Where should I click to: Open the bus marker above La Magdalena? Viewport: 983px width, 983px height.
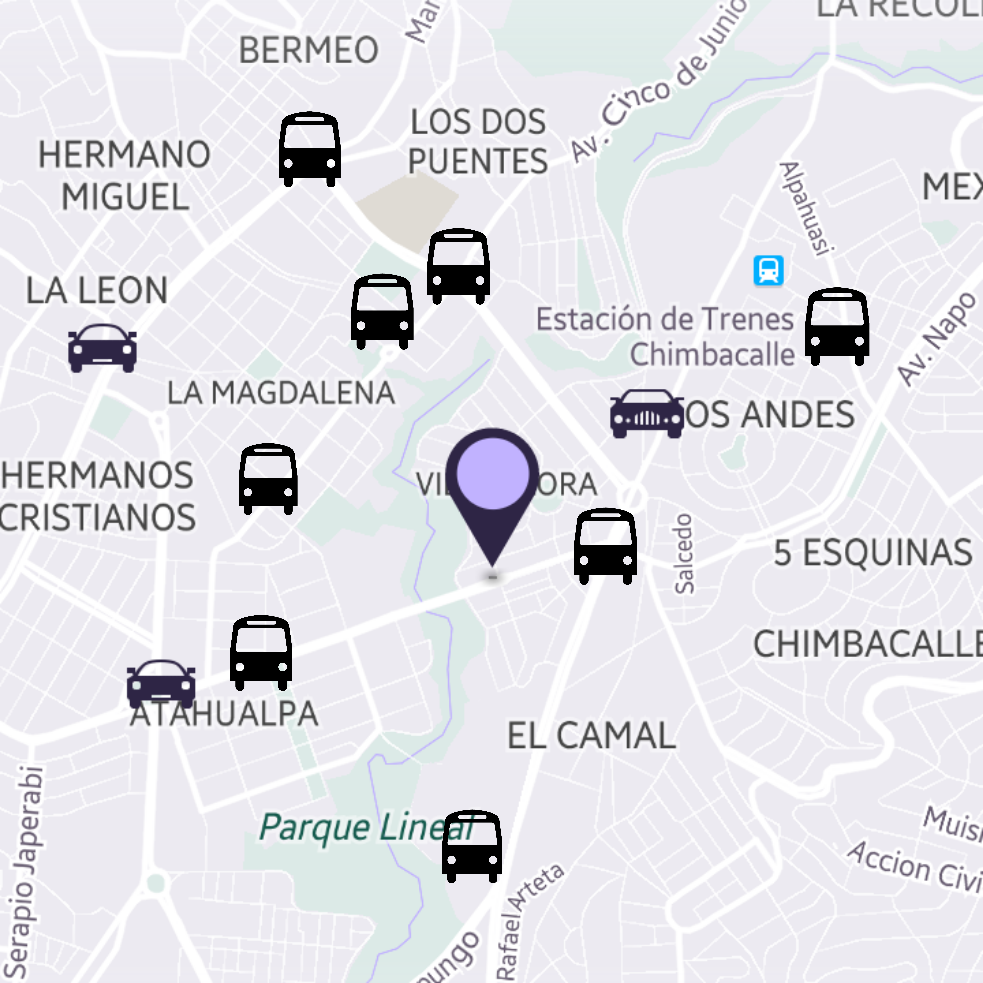coord(382,312)
